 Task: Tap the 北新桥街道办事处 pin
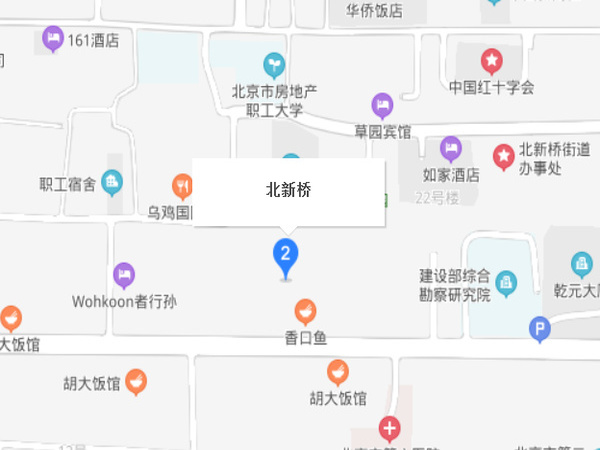(x=505, y=156)
